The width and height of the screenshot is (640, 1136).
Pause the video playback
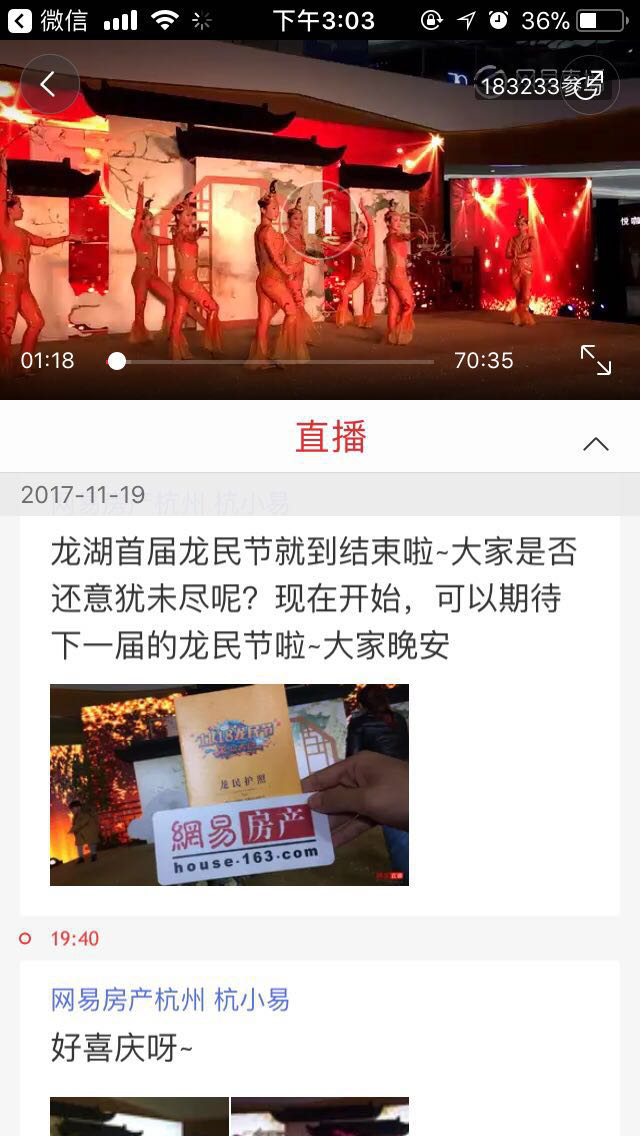[319, 220]
